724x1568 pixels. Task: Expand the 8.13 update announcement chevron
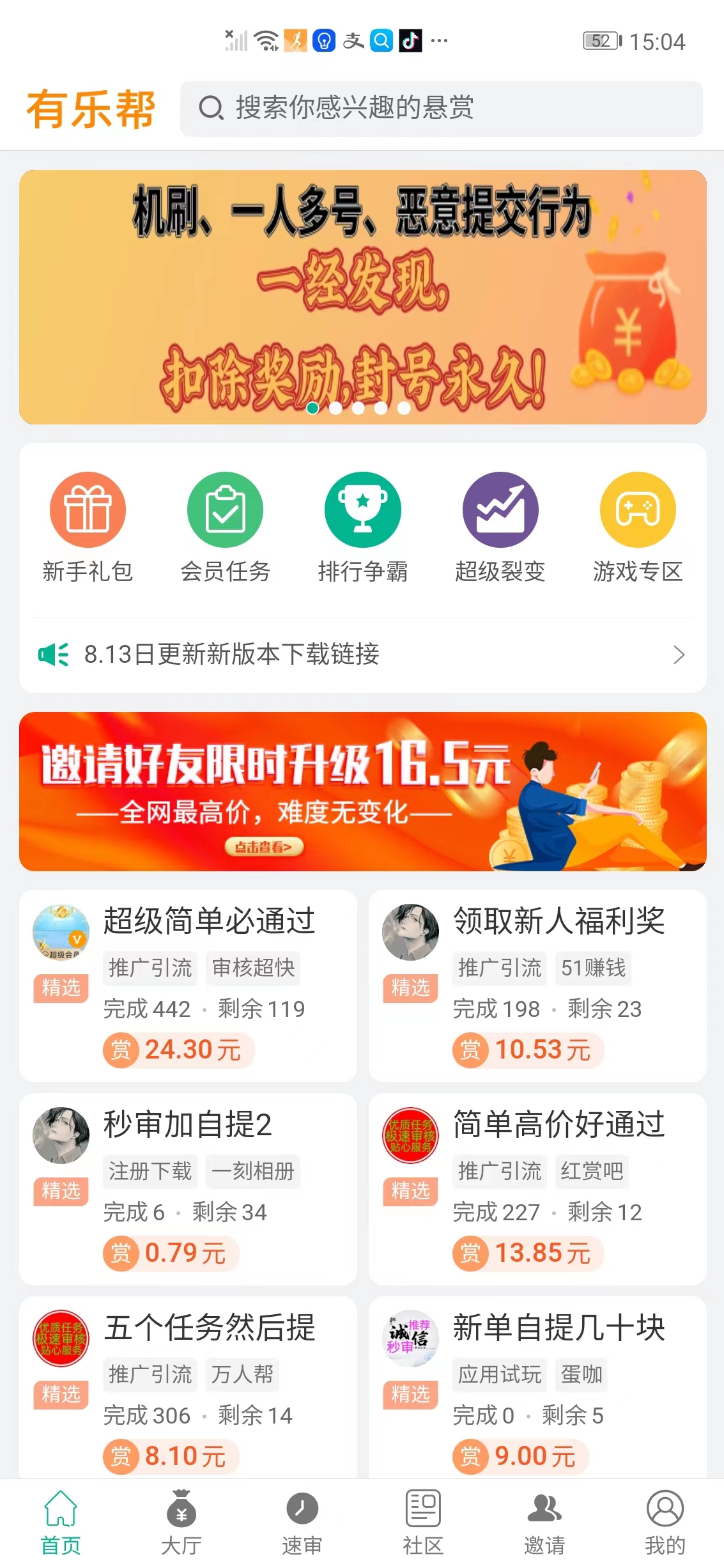(x=679, y=655)
